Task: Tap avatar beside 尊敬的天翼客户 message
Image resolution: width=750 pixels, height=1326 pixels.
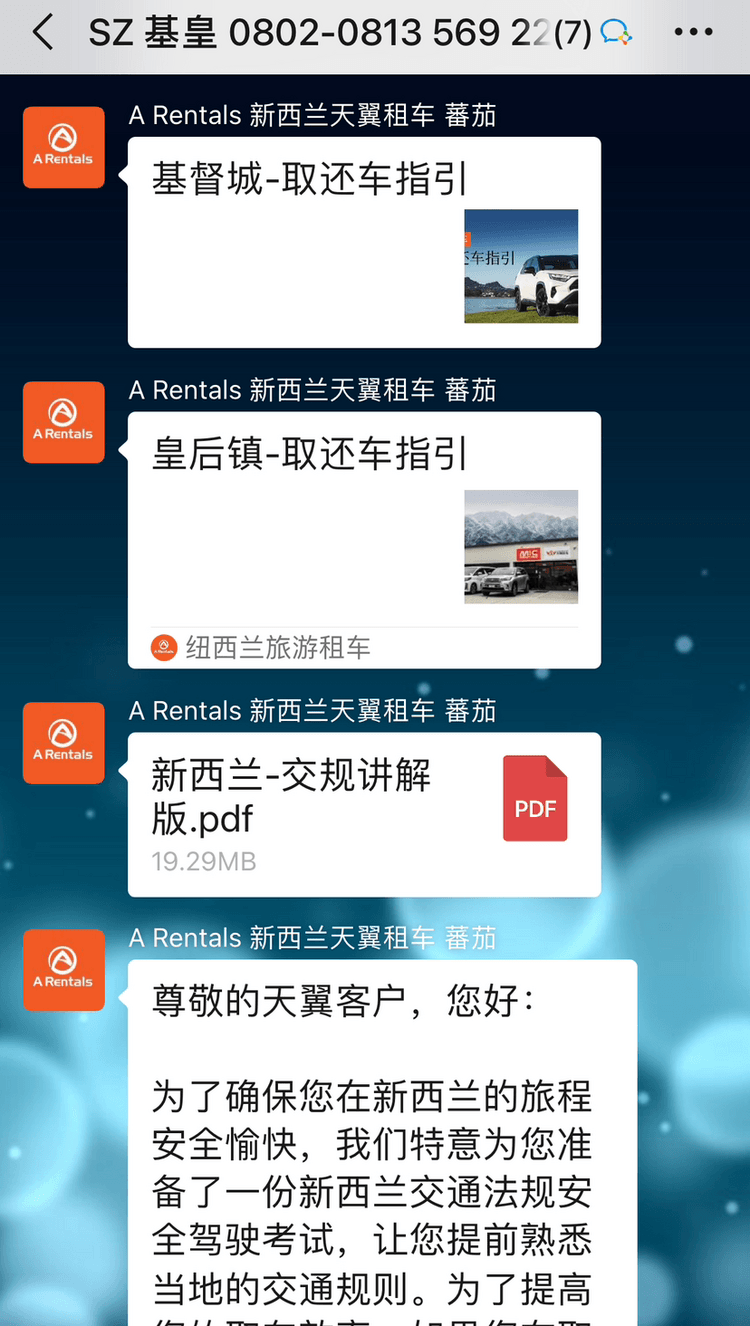Action: click(64, 970)
